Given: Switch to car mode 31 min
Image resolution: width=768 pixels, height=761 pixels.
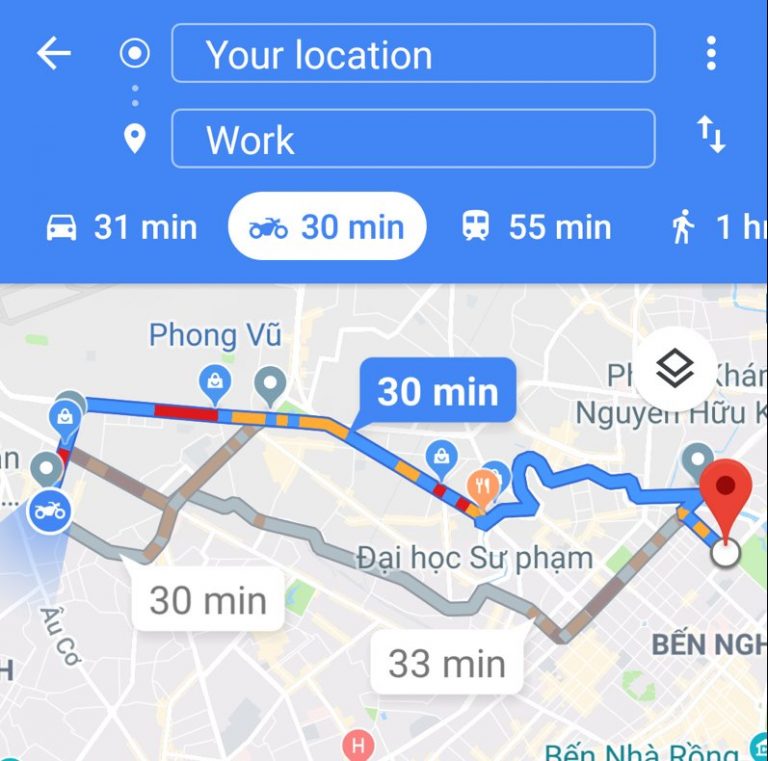Looking at the screenshot, I should [x=122, y=227].
